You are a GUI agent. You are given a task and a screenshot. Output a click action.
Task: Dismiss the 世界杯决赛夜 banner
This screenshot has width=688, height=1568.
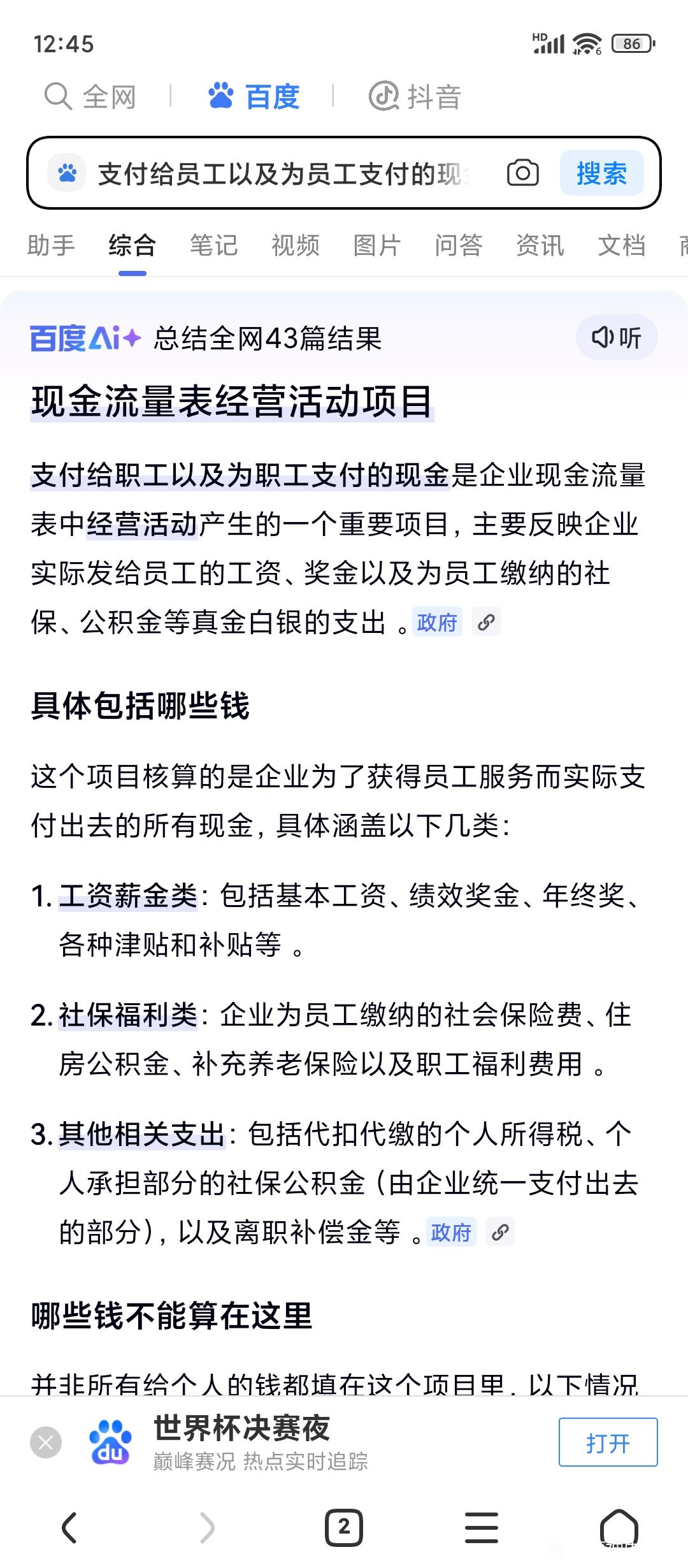46,1442
